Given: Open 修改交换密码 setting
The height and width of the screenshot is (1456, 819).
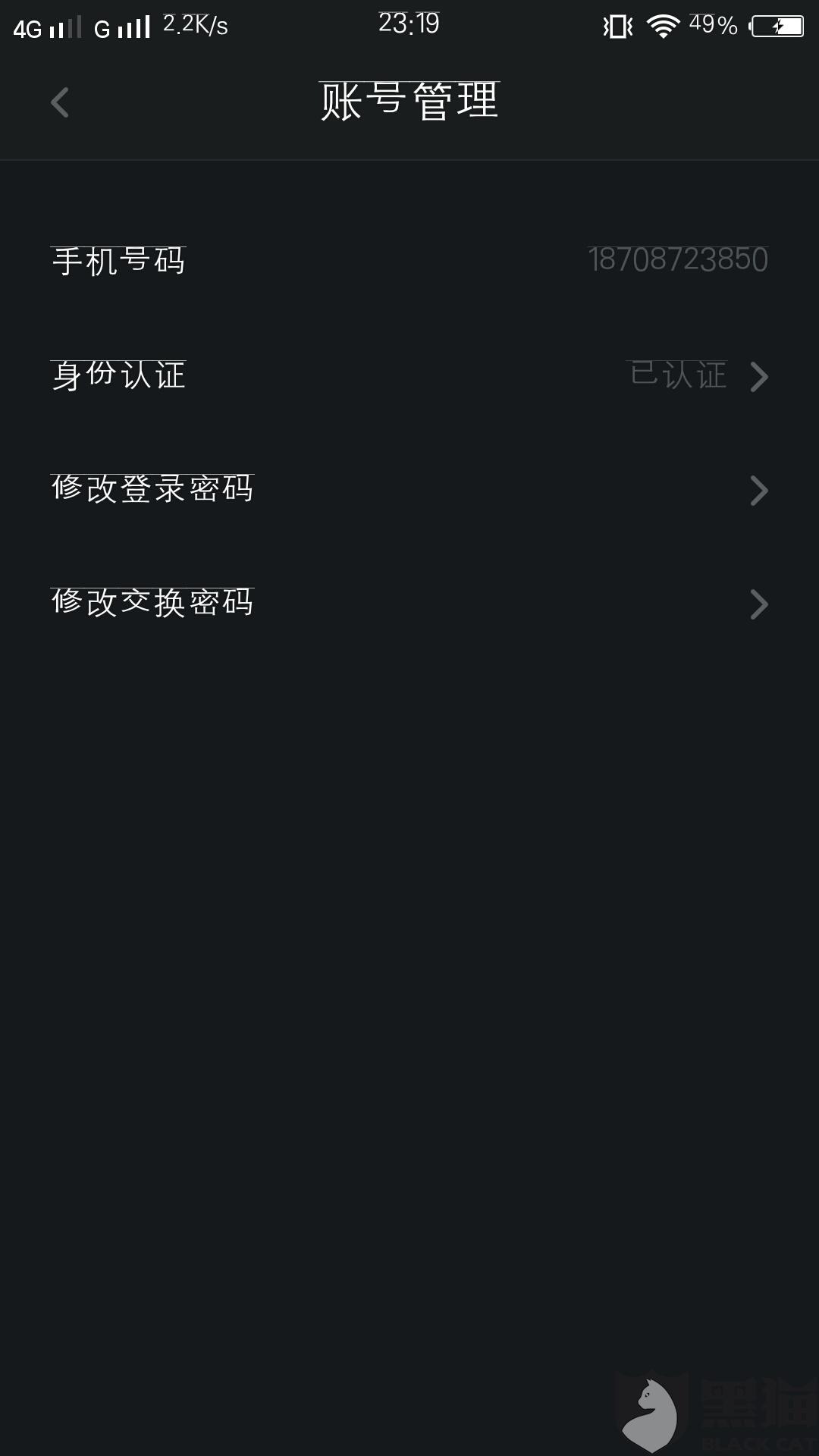Looking at the screenshot, I should [409, 603].
